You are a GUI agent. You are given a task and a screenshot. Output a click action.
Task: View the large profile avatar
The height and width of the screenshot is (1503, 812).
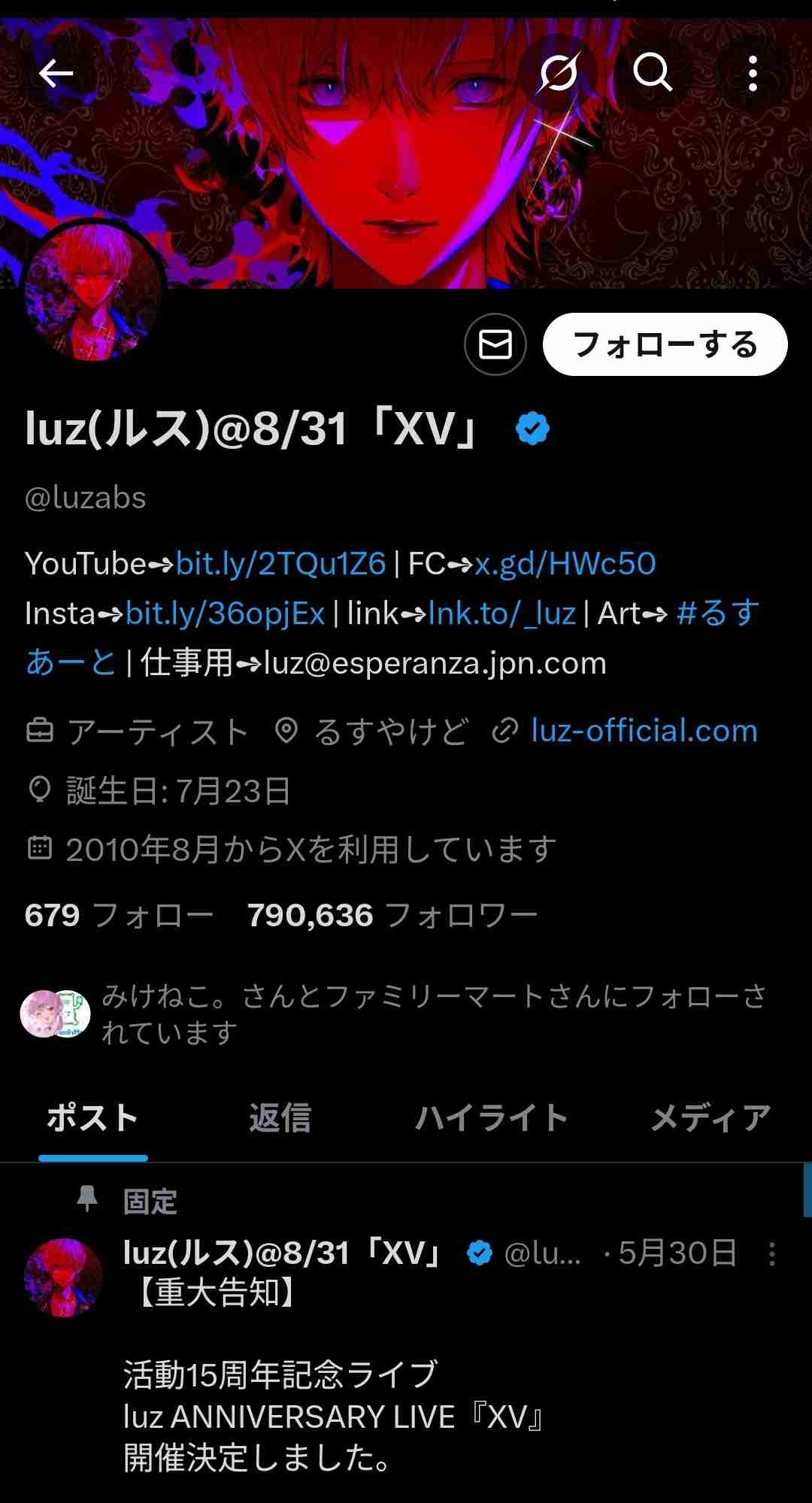pos(94,292)
